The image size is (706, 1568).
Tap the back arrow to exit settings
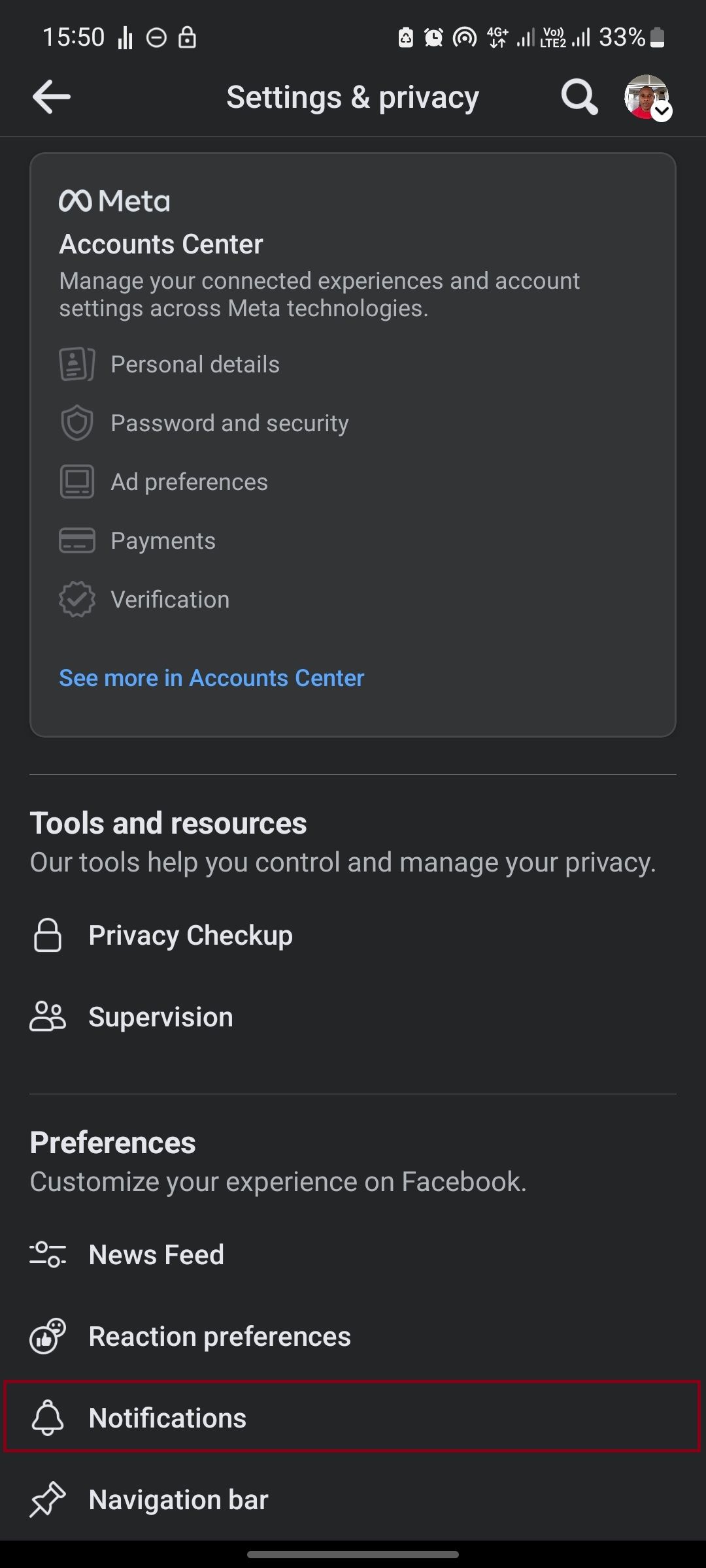(x=51, y=97)
